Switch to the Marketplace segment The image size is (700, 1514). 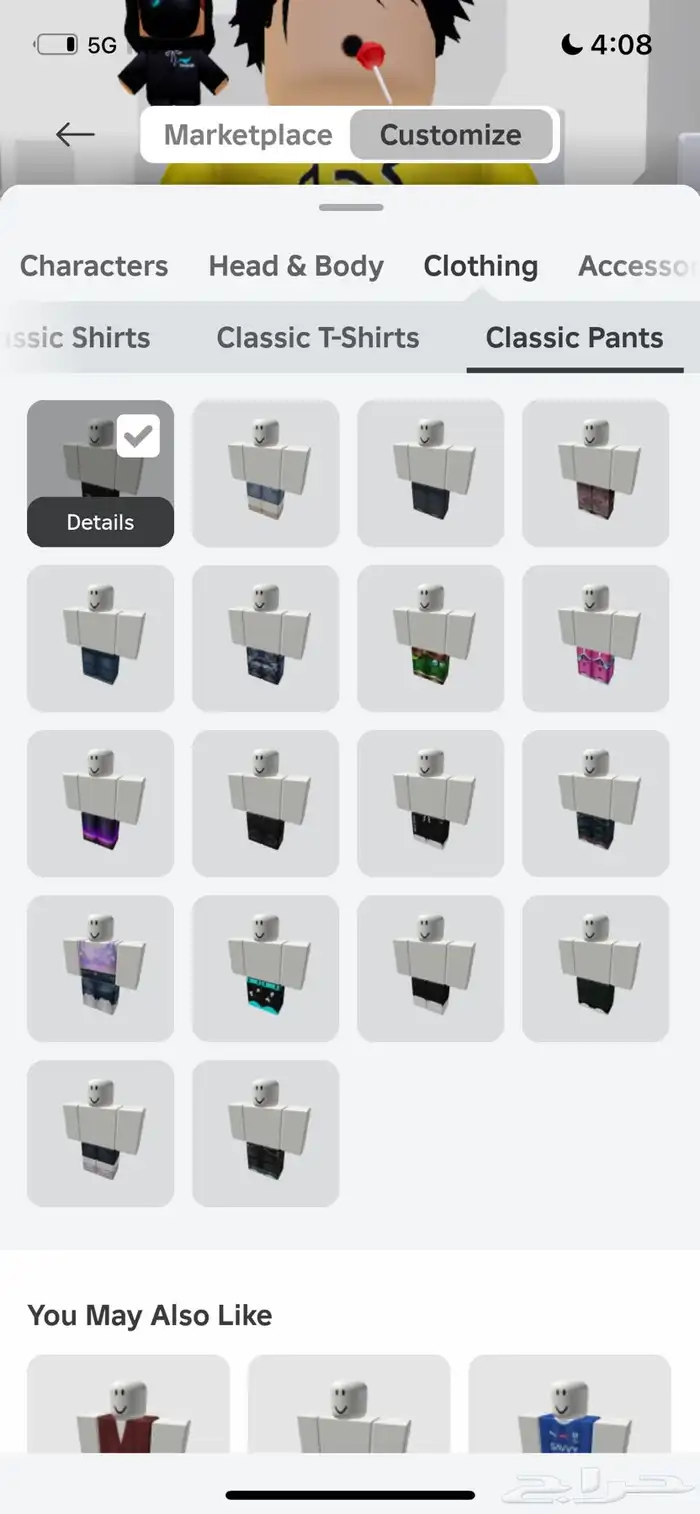248,135
